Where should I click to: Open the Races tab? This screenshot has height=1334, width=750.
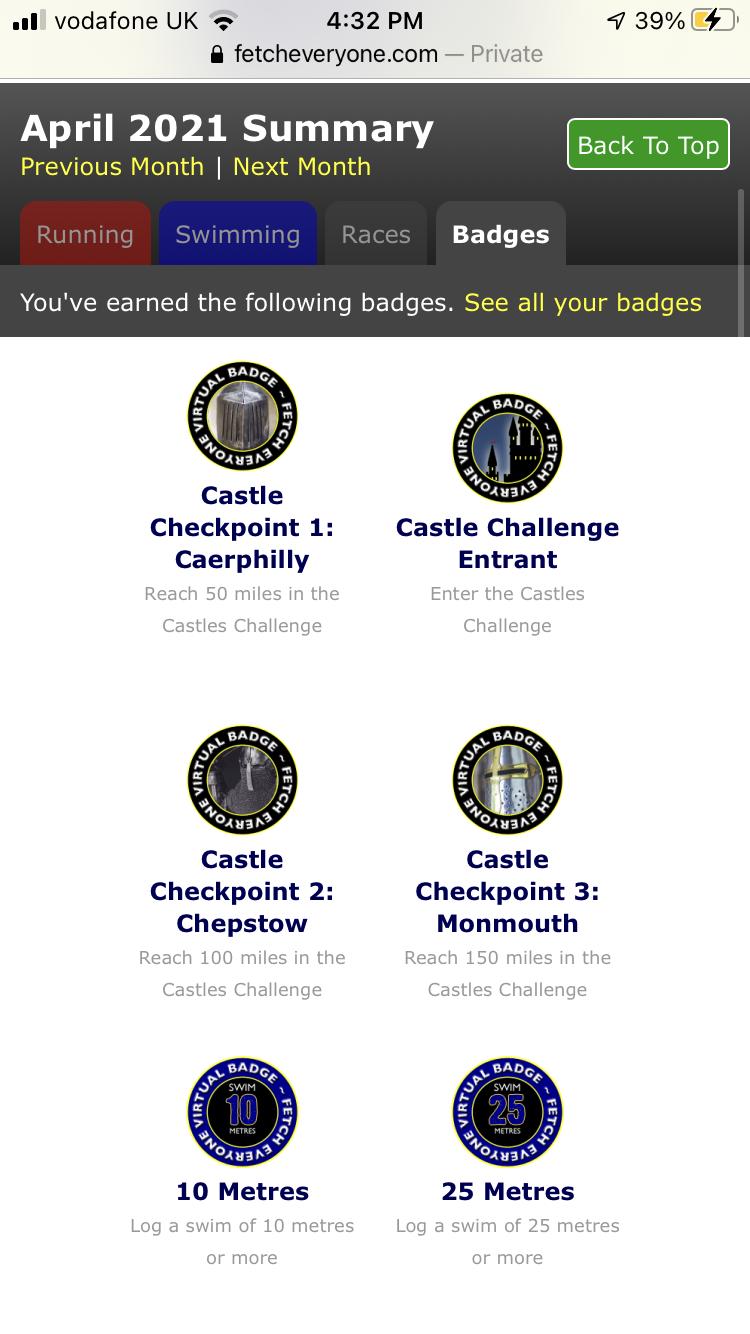[x=376, y=234]
